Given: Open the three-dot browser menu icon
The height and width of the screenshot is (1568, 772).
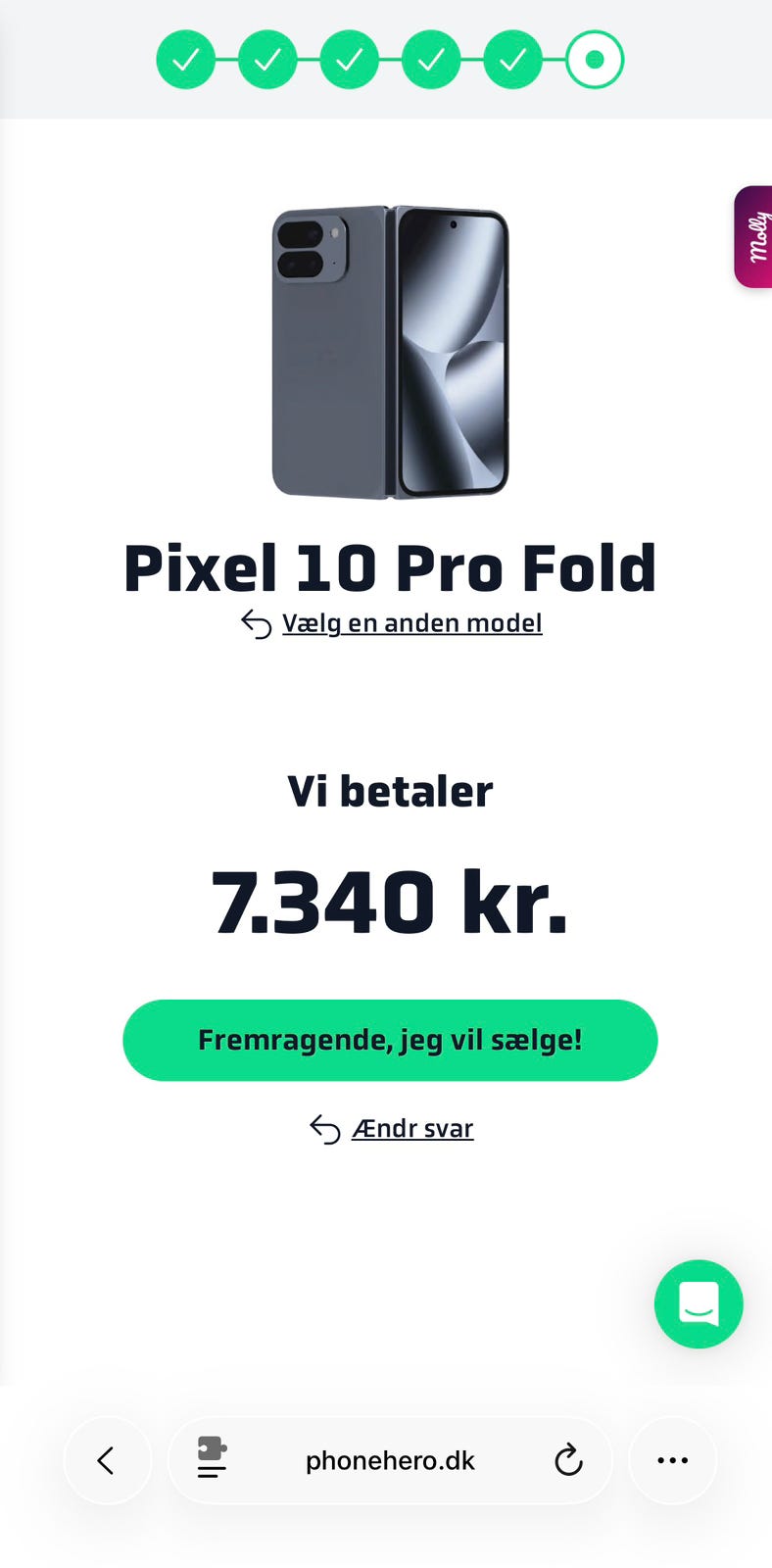Looking at the screenshot, I should pyautogui.click(x=672, y=1459).
